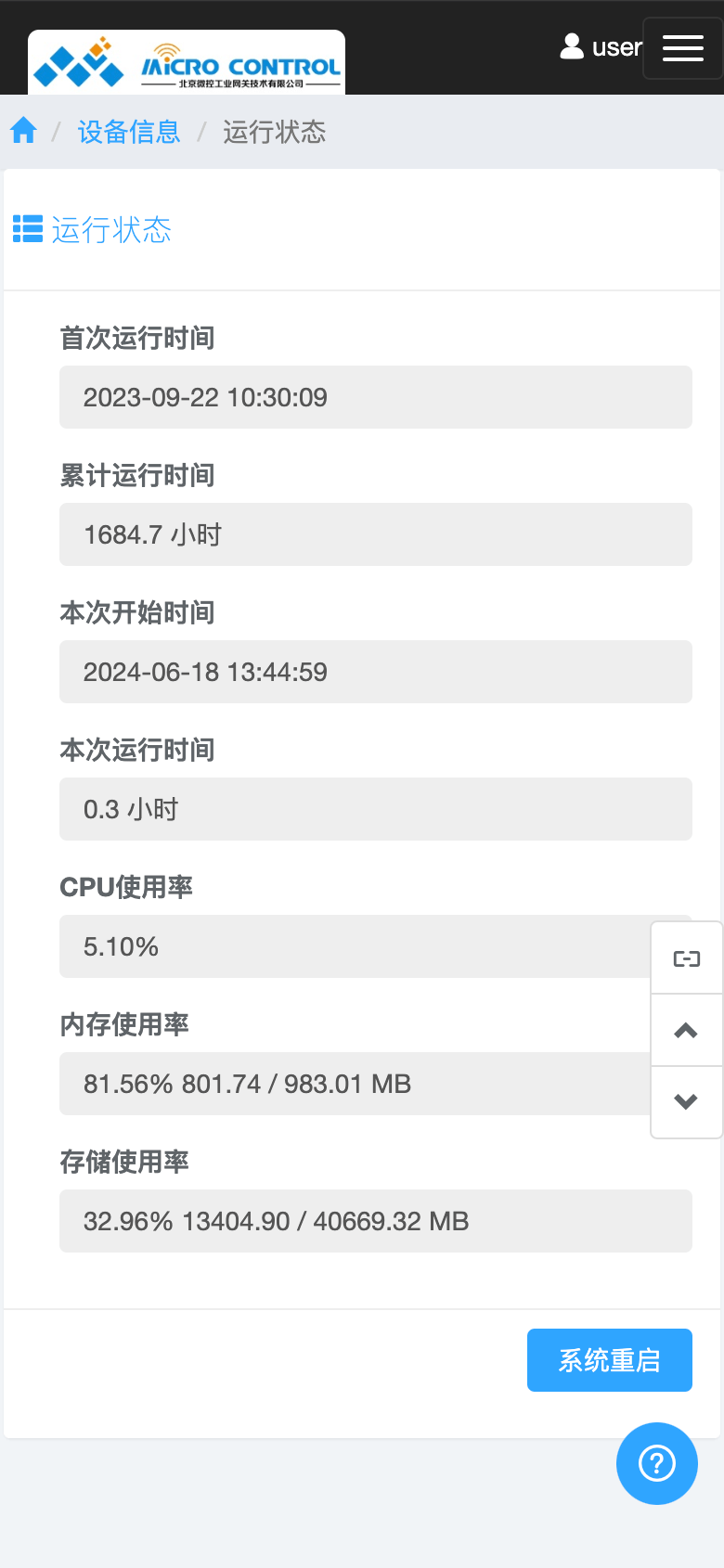724x1568 pixels.
Task: Open the help question mark button
Action: tap(656, 1463)
